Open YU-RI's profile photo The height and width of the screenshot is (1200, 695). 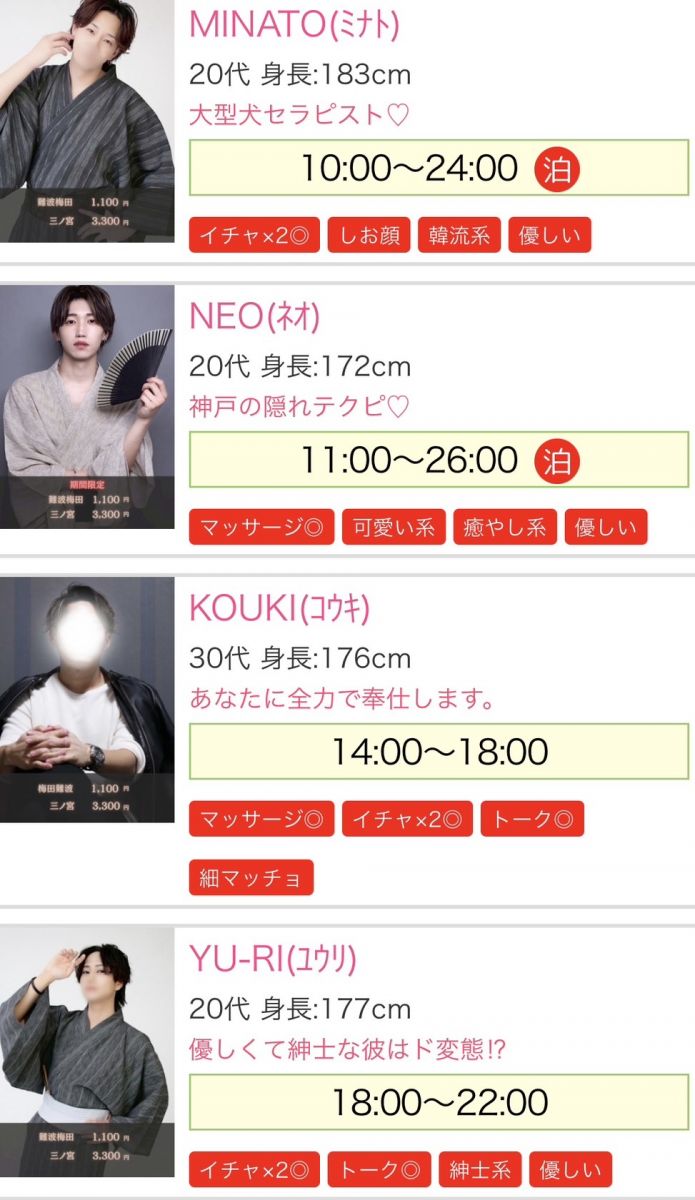tap(87, 1050)
